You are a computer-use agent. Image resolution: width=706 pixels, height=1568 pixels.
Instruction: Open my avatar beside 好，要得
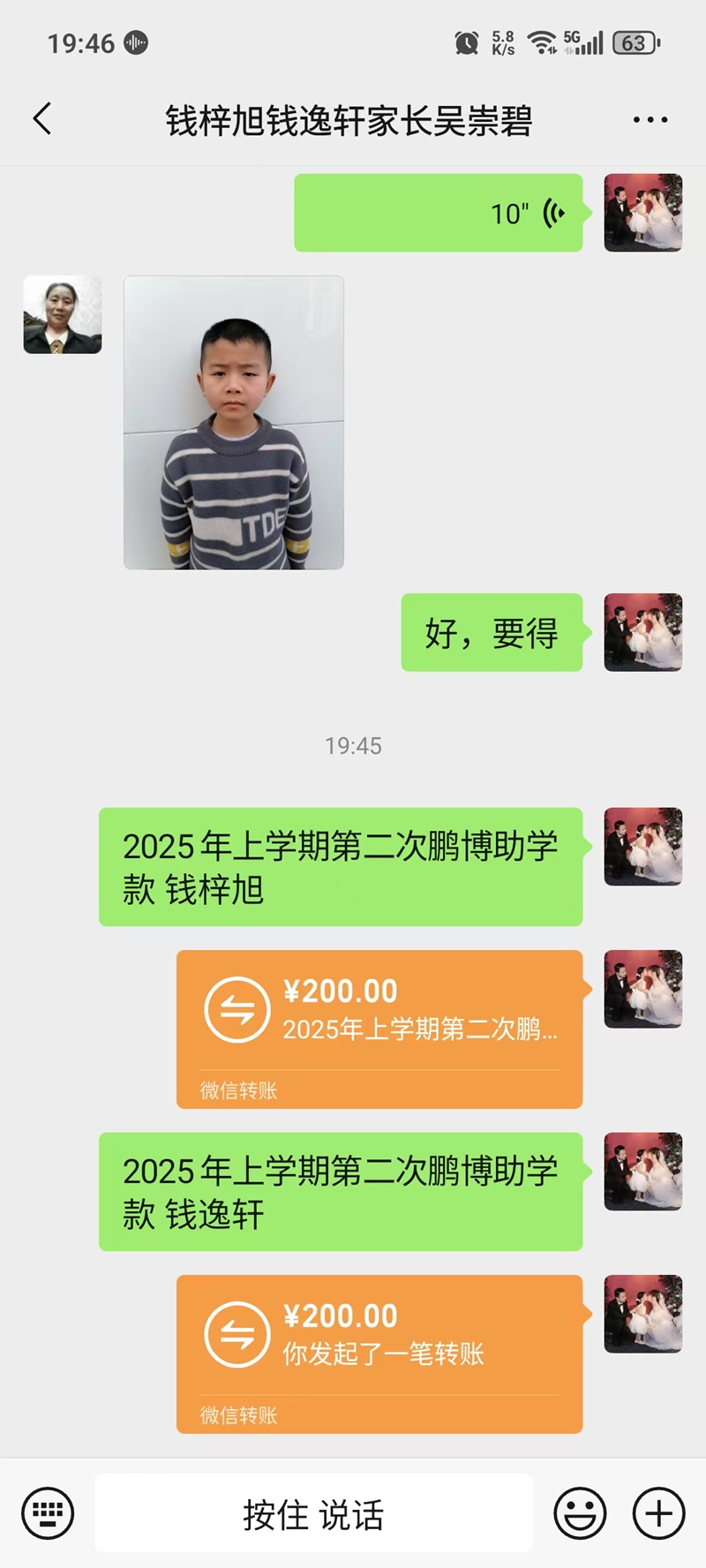click(x=642, y=632)
